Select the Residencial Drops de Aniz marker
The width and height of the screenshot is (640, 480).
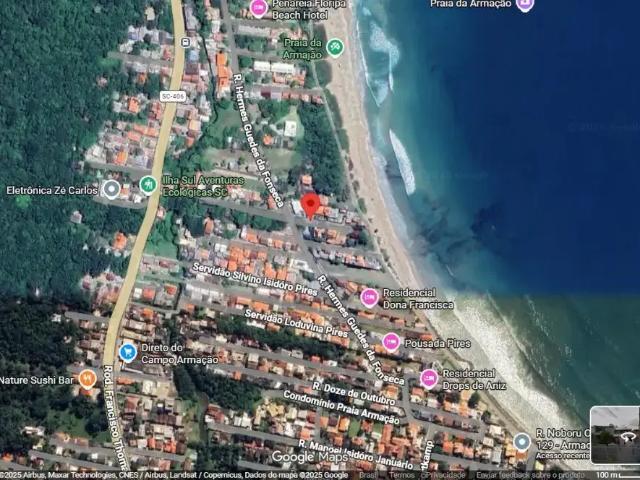[430, 379]
